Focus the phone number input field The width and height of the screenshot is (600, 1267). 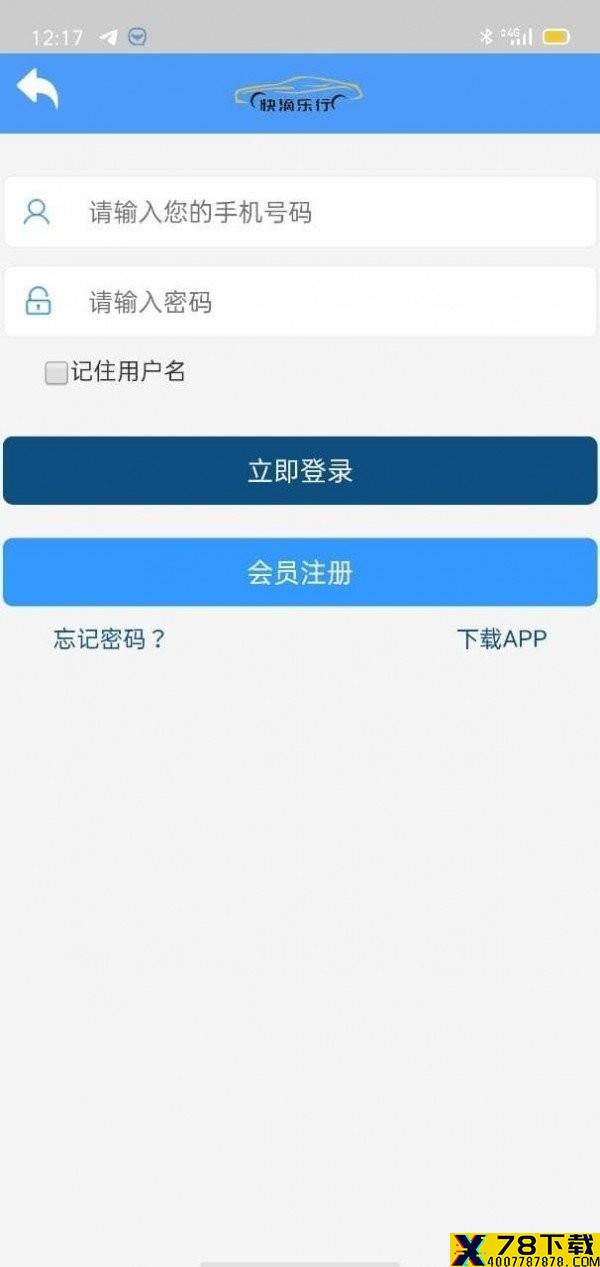tap(300, 212)
